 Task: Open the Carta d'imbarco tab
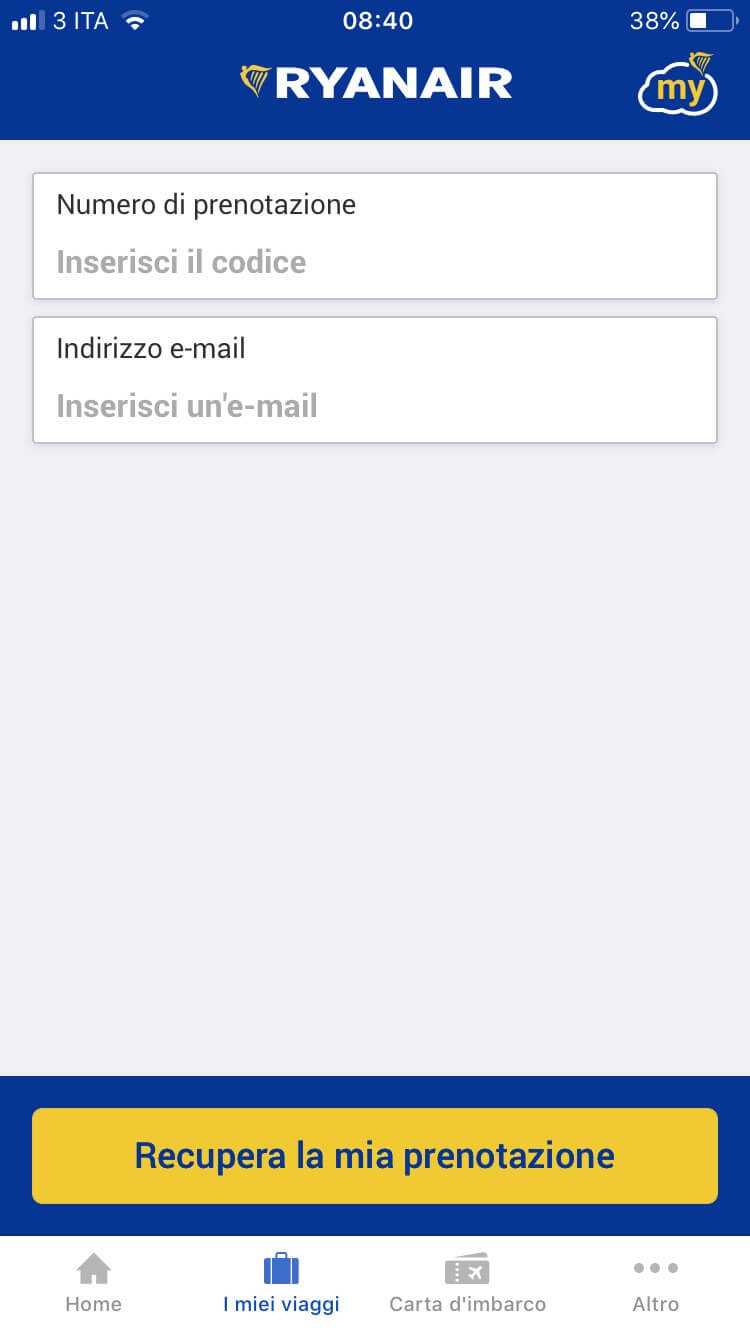click(467, 1283)
